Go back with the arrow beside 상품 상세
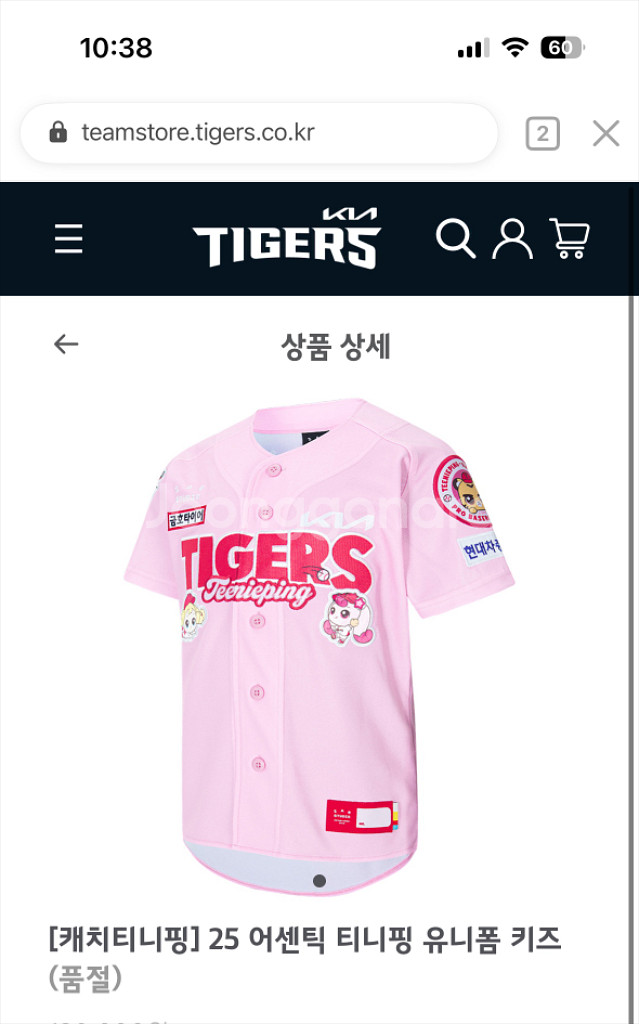The height and width of the screenshot is (1024, 639). 66,344
